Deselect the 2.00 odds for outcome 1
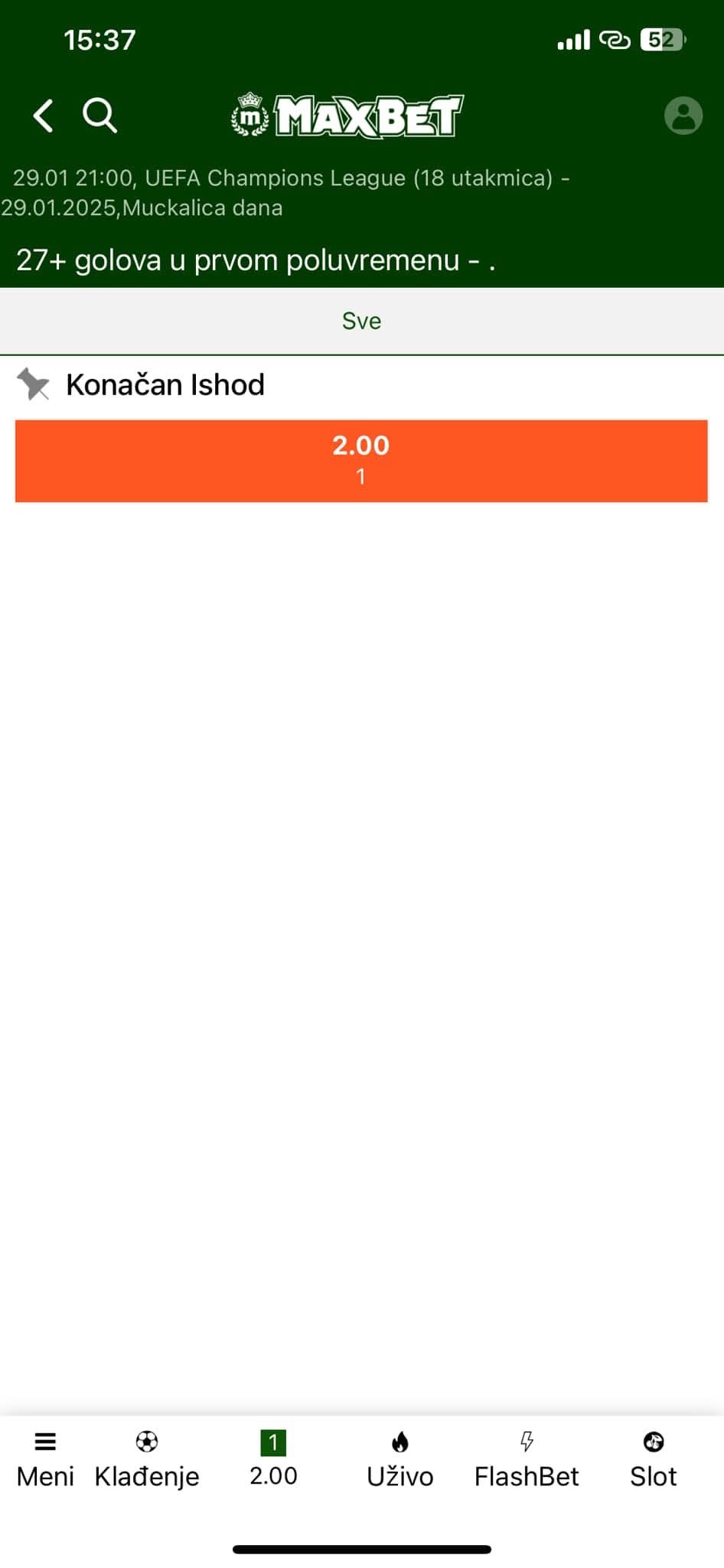Screen dimensions: 724x1568 coord(361,461)
